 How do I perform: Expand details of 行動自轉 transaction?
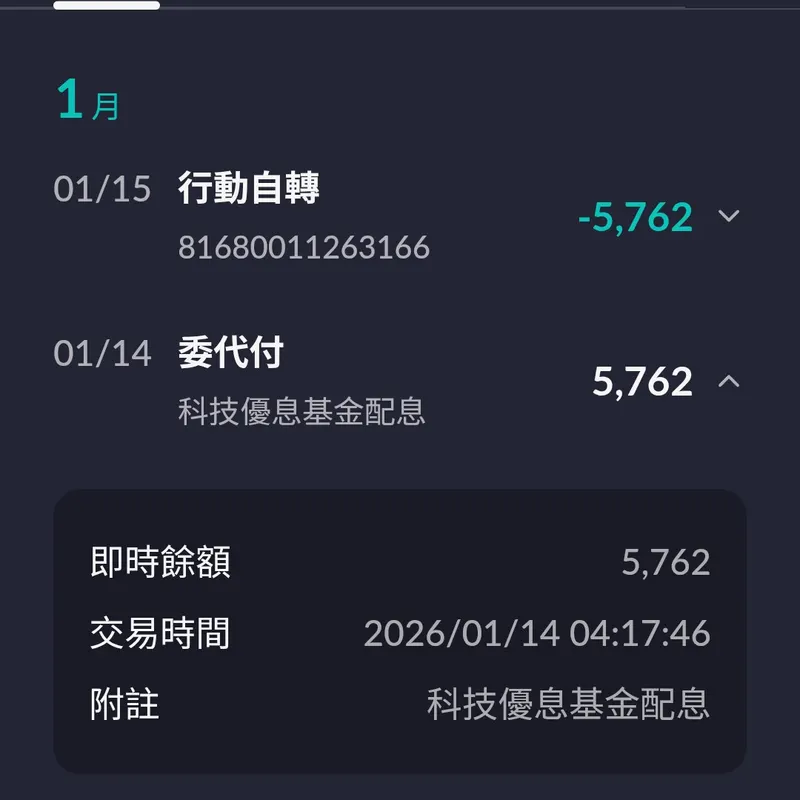tap(729, 216)
